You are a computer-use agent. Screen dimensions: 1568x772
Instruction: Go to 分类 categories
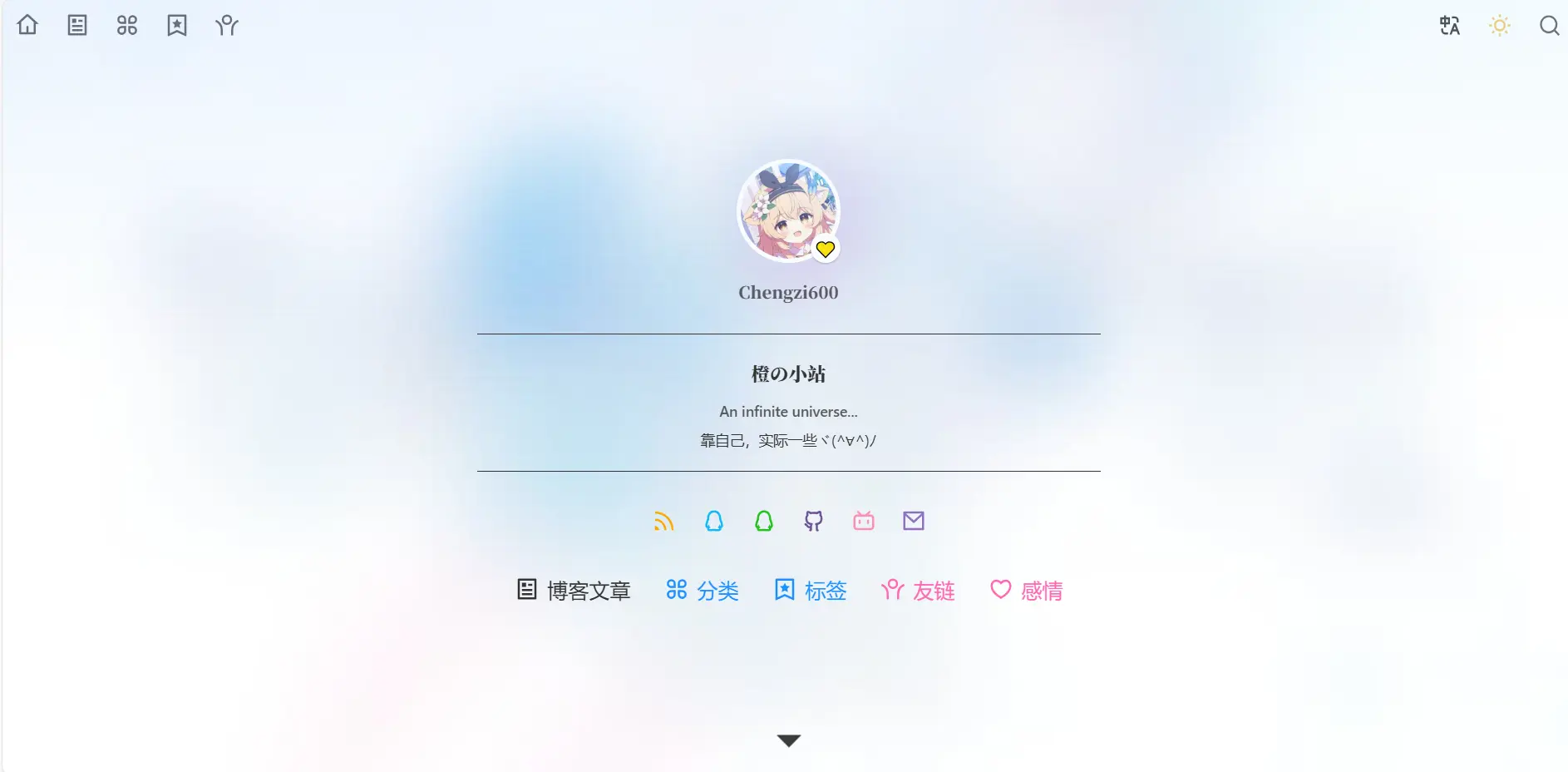(x=703, y=591)
